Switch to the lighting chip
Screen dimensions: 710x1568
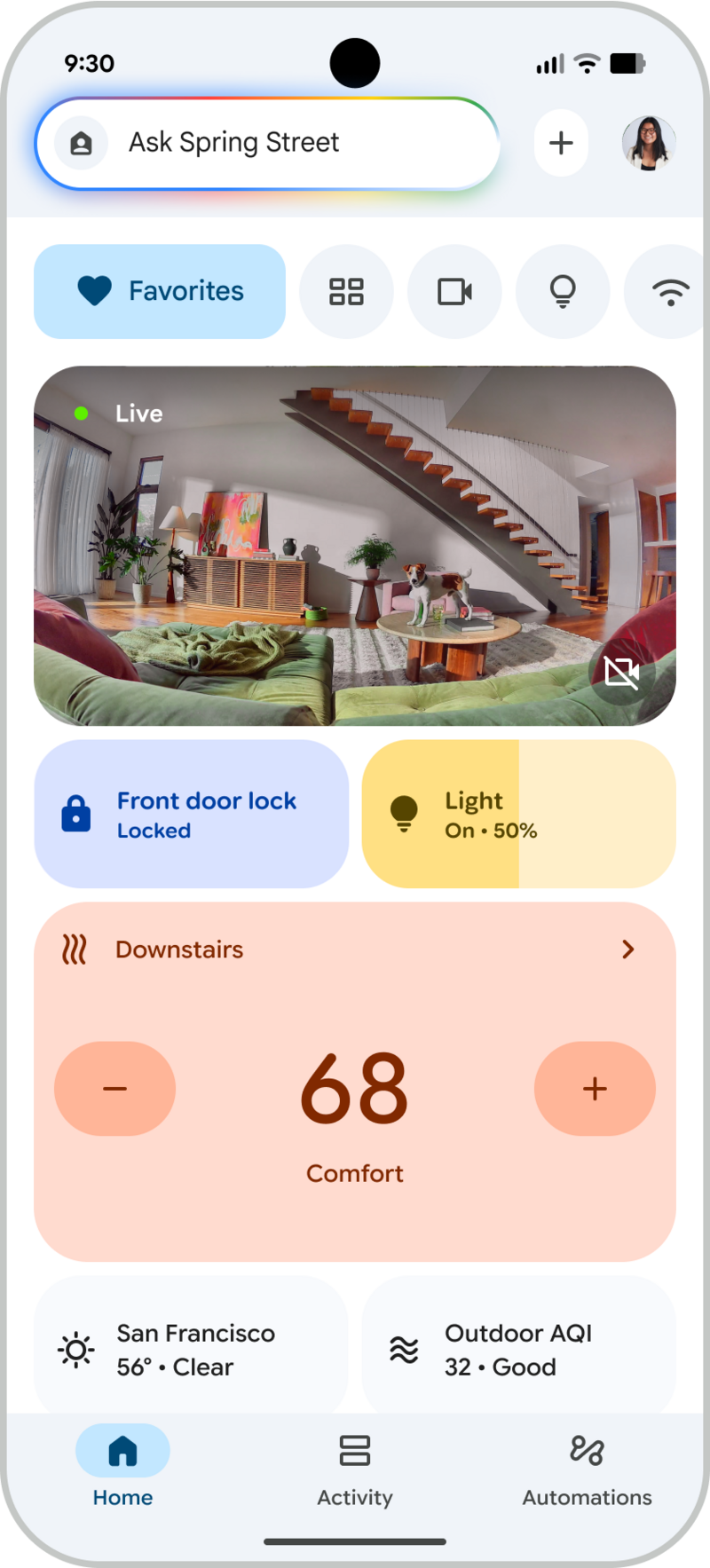point(563,291)
